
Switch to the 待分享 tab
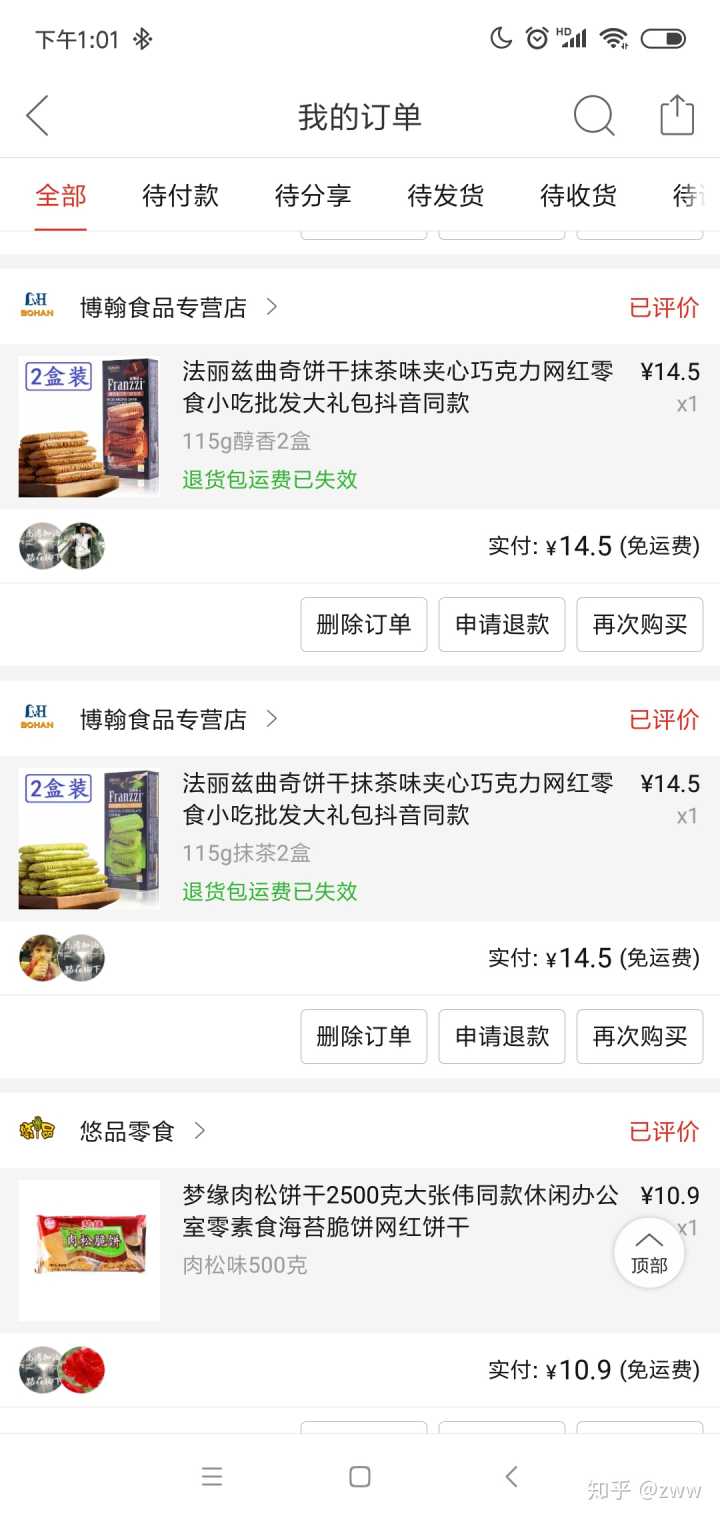click(x=313, y=196)
